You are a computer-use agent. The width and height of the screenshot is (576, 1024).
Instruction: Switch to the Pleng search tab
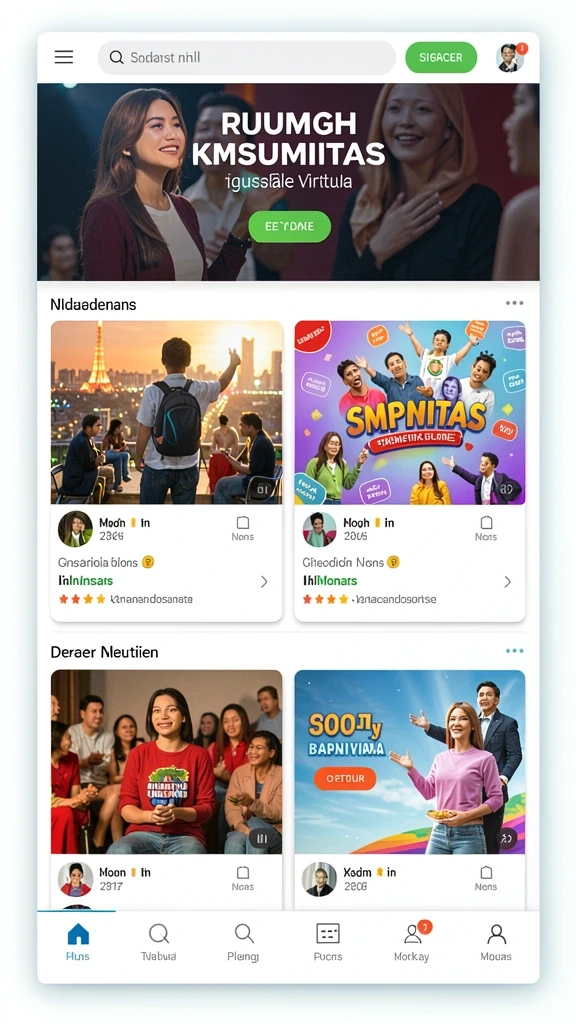pyautogui.click(x=244, y=942)
